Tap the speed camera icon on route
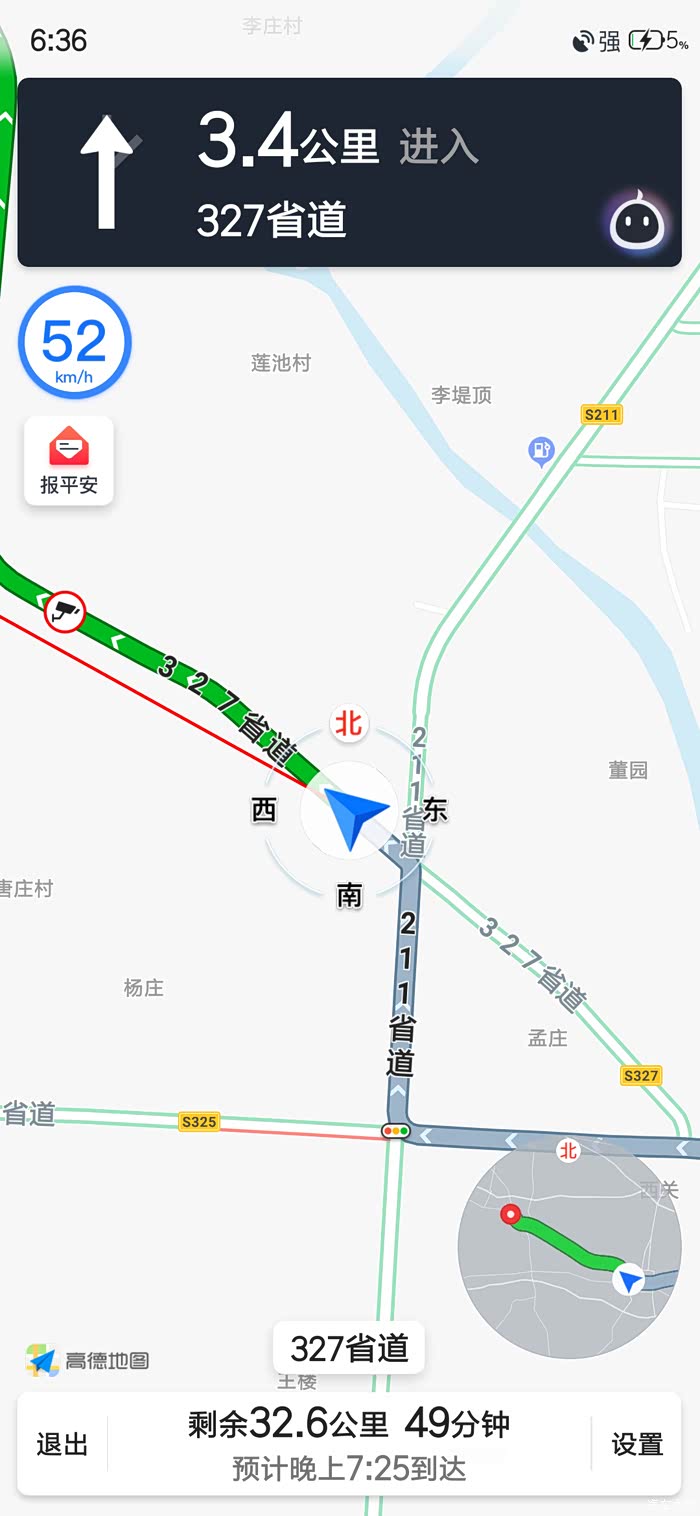The width and height of the screenshot is (700, 1516). [x=66, y=611]
